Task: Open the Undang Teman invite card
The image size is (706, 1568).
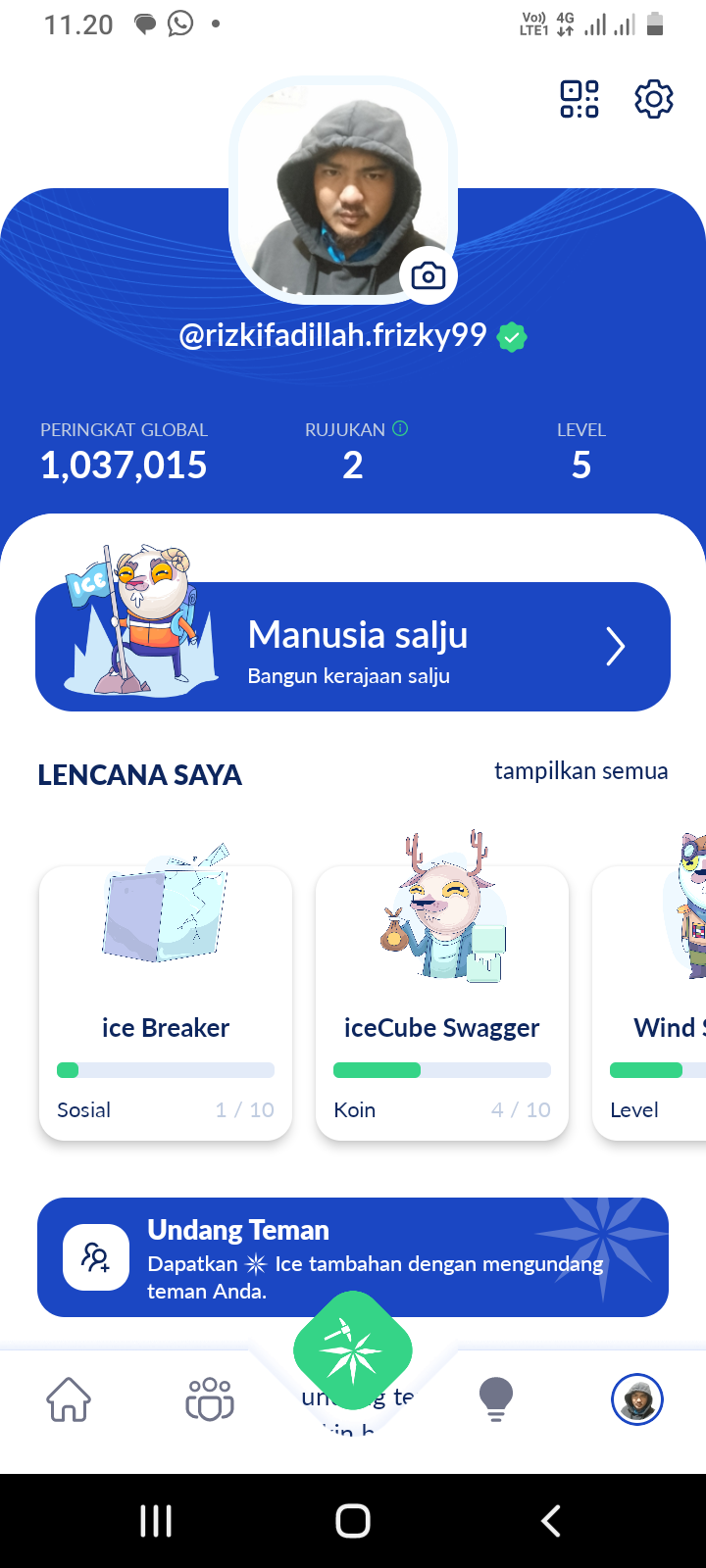Action: [353, 1257]
